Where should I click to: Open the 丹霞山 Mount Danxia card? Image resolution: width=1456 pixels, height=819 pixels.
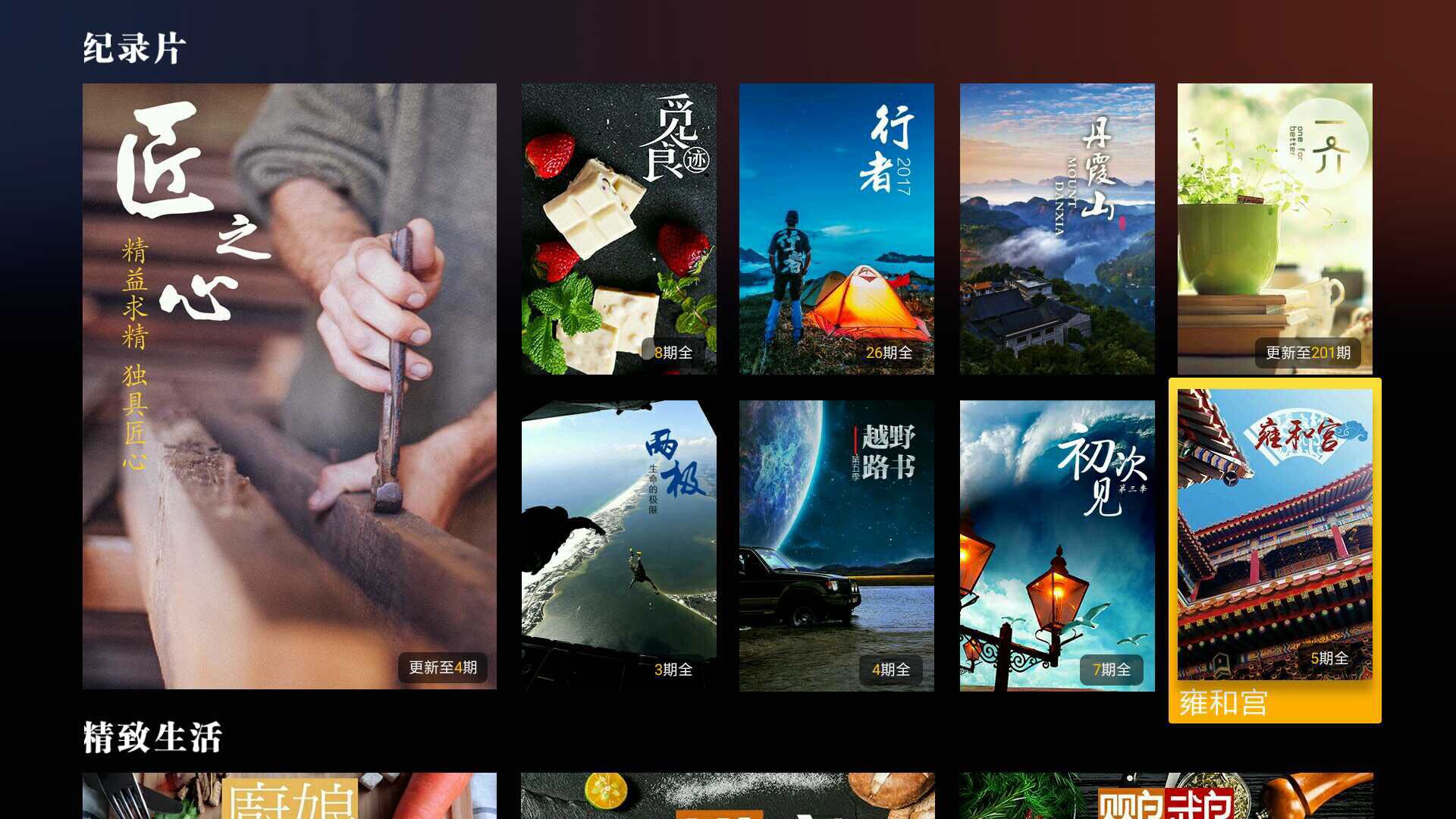[x=1057, y=229]
